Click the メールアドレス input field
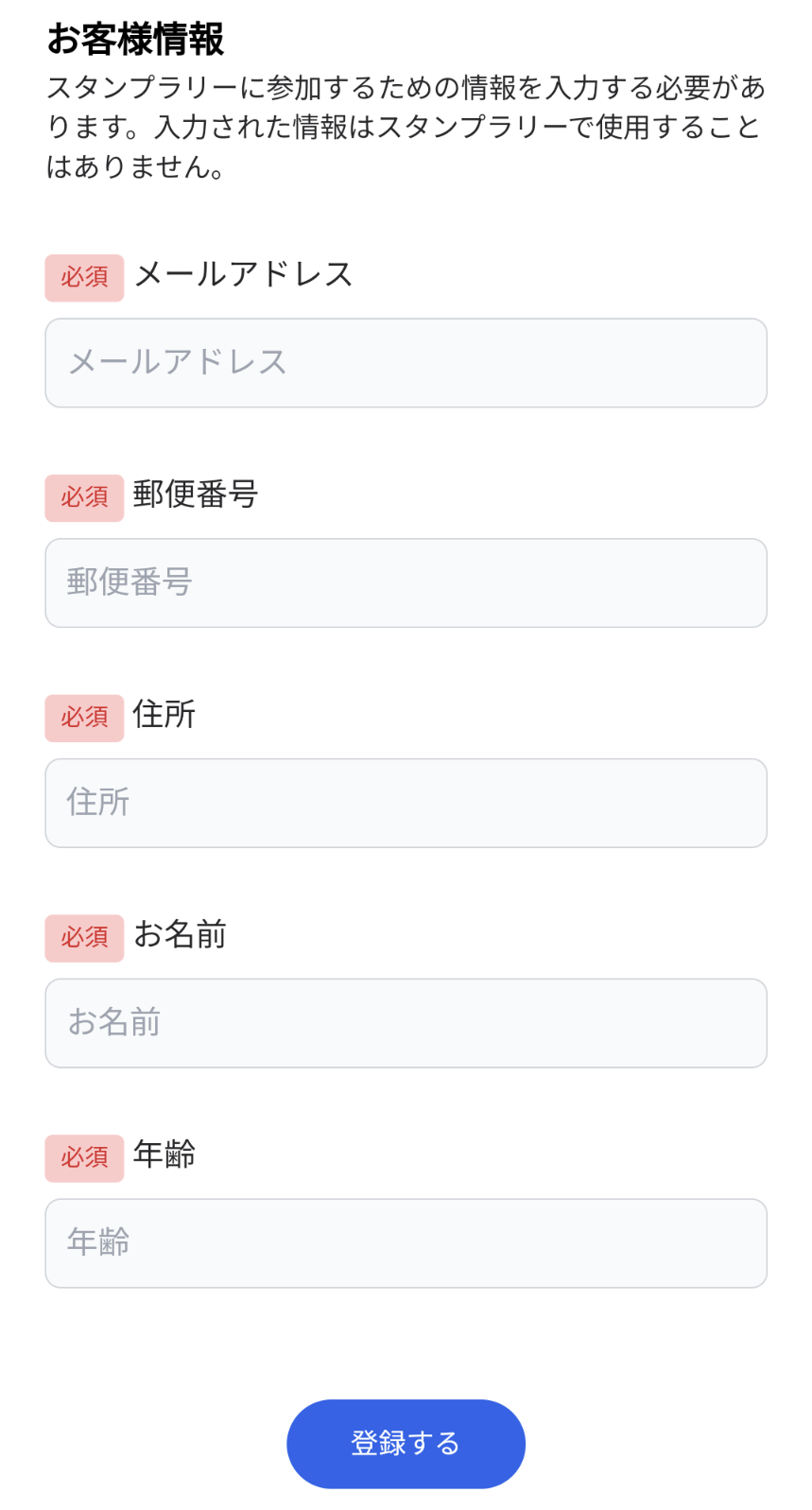812x1510 pixels. 406,362
